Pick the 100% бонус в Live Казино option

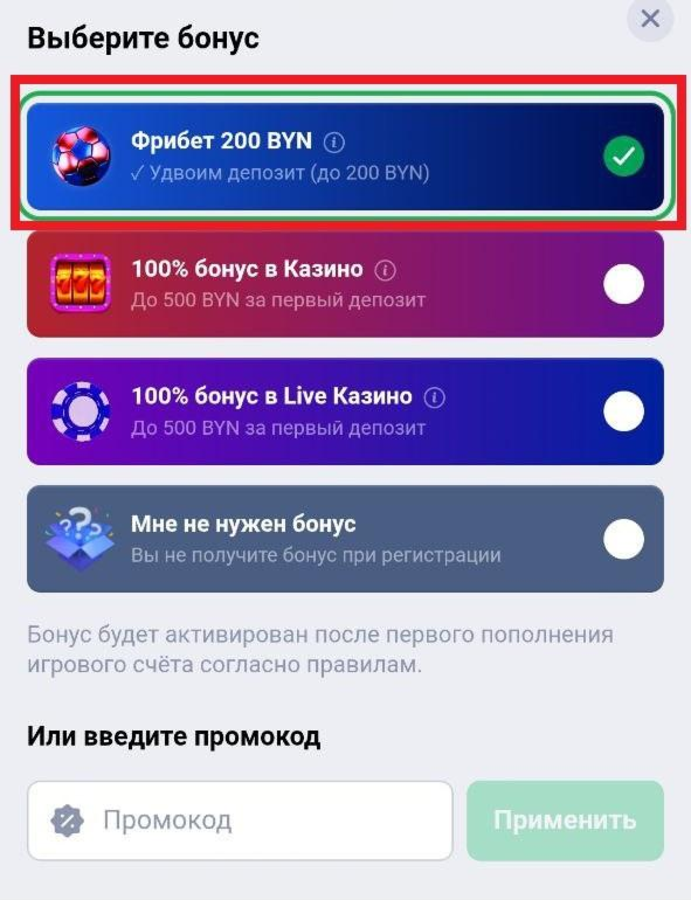345,411
